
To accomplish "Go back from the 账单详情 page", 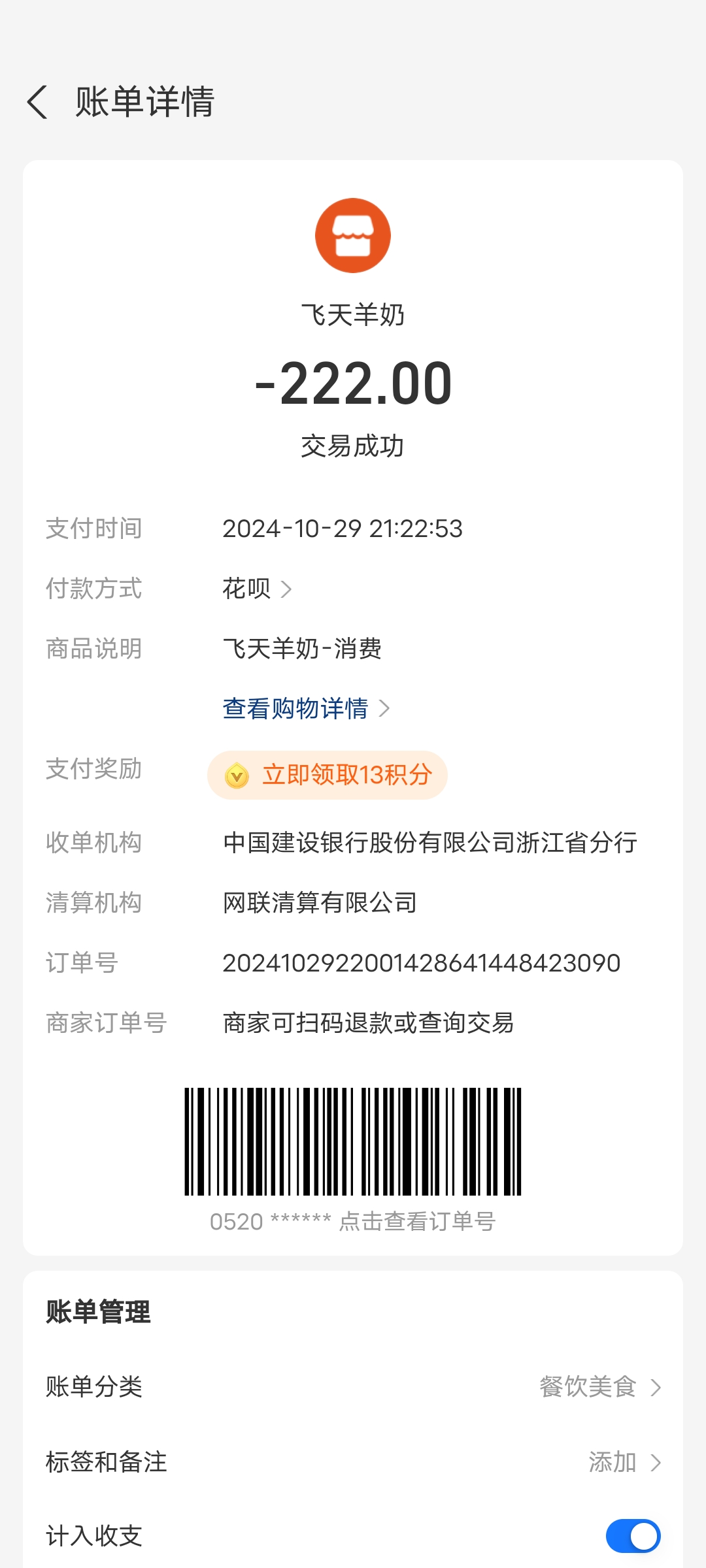I will click(x=38, y=103).
